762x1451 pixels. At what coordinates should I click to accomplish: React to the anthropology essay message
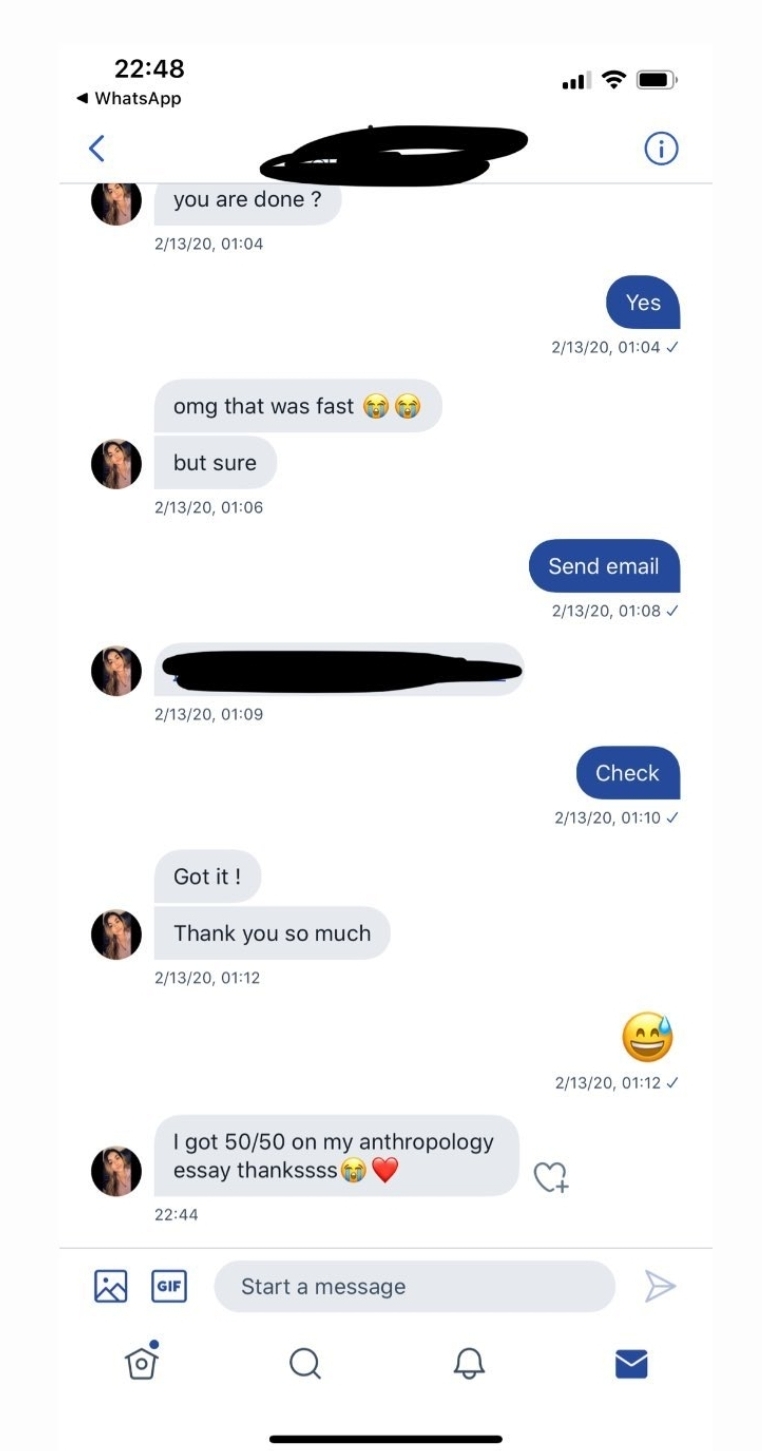click(x=550, y=1176)
